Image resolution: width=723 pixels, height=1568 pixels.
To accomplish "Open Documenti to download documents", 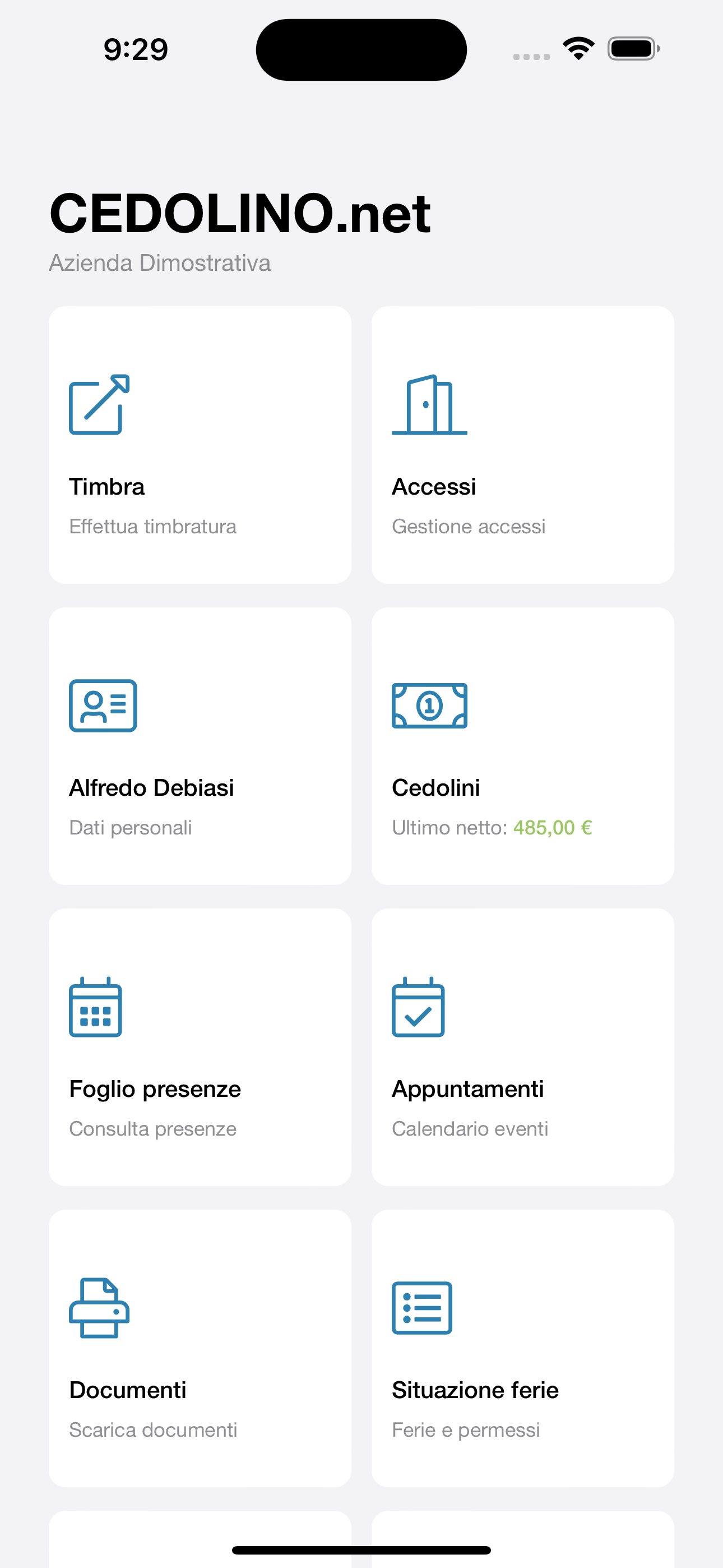I will pyautogui.click(x=200, y=1346).
